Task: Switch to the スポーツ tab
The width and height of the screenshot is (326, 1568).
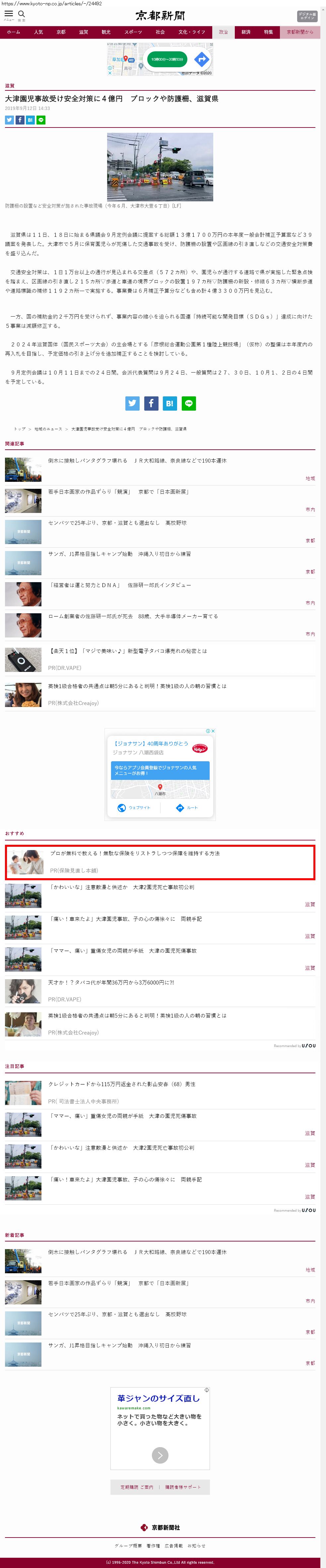Action: point(133,32)
